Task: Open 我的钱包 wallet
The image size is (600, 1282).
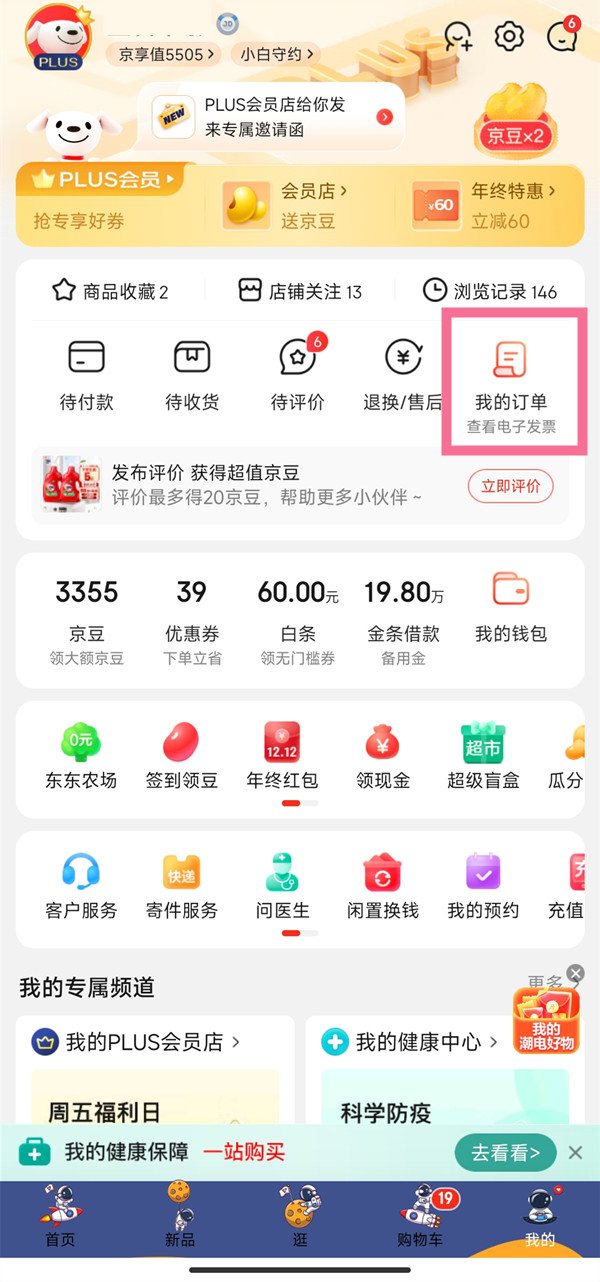Action: click(511, 606)
